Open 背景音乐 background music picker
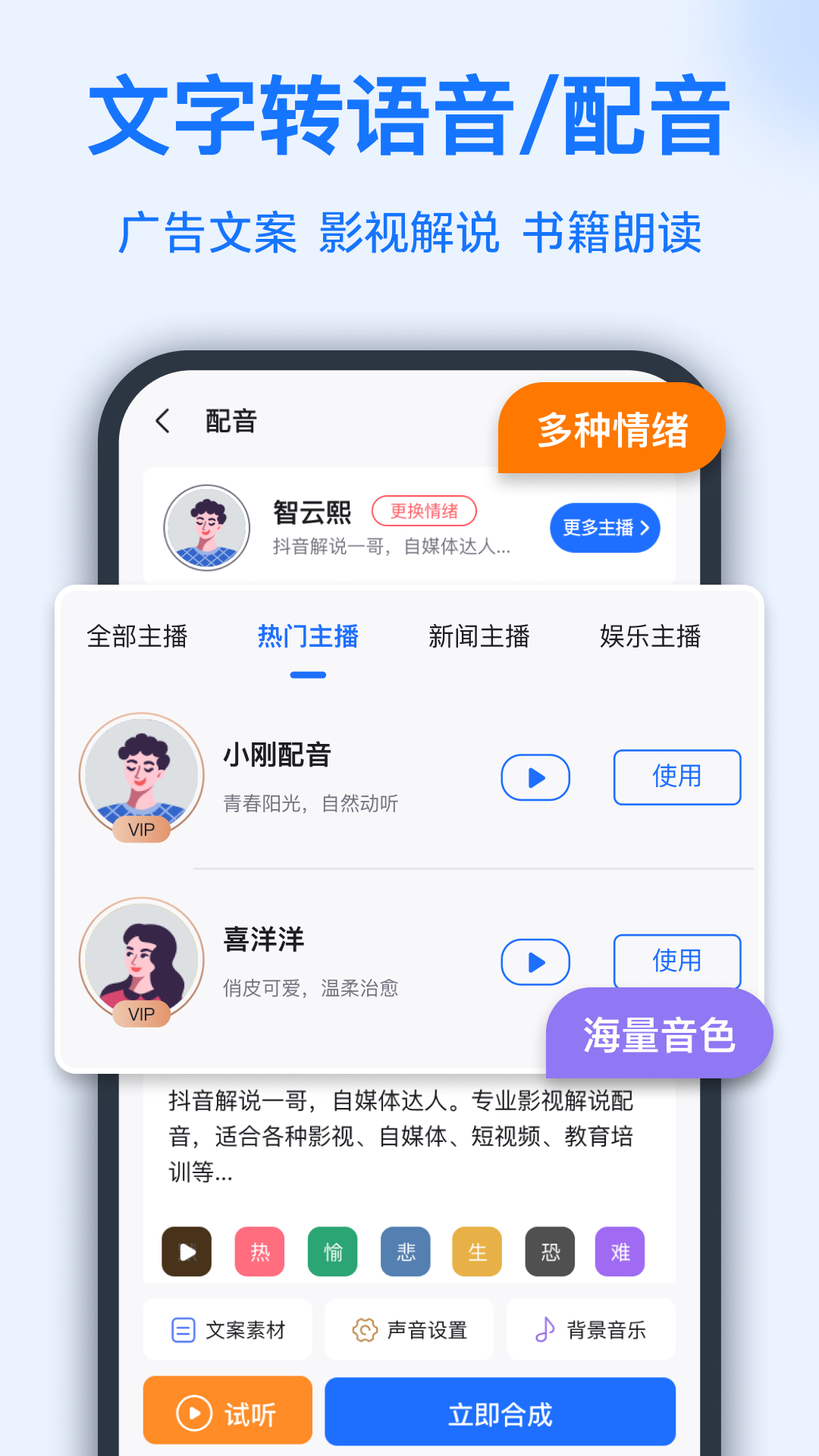This screenshot has width=819, height=1456. 591,1329
